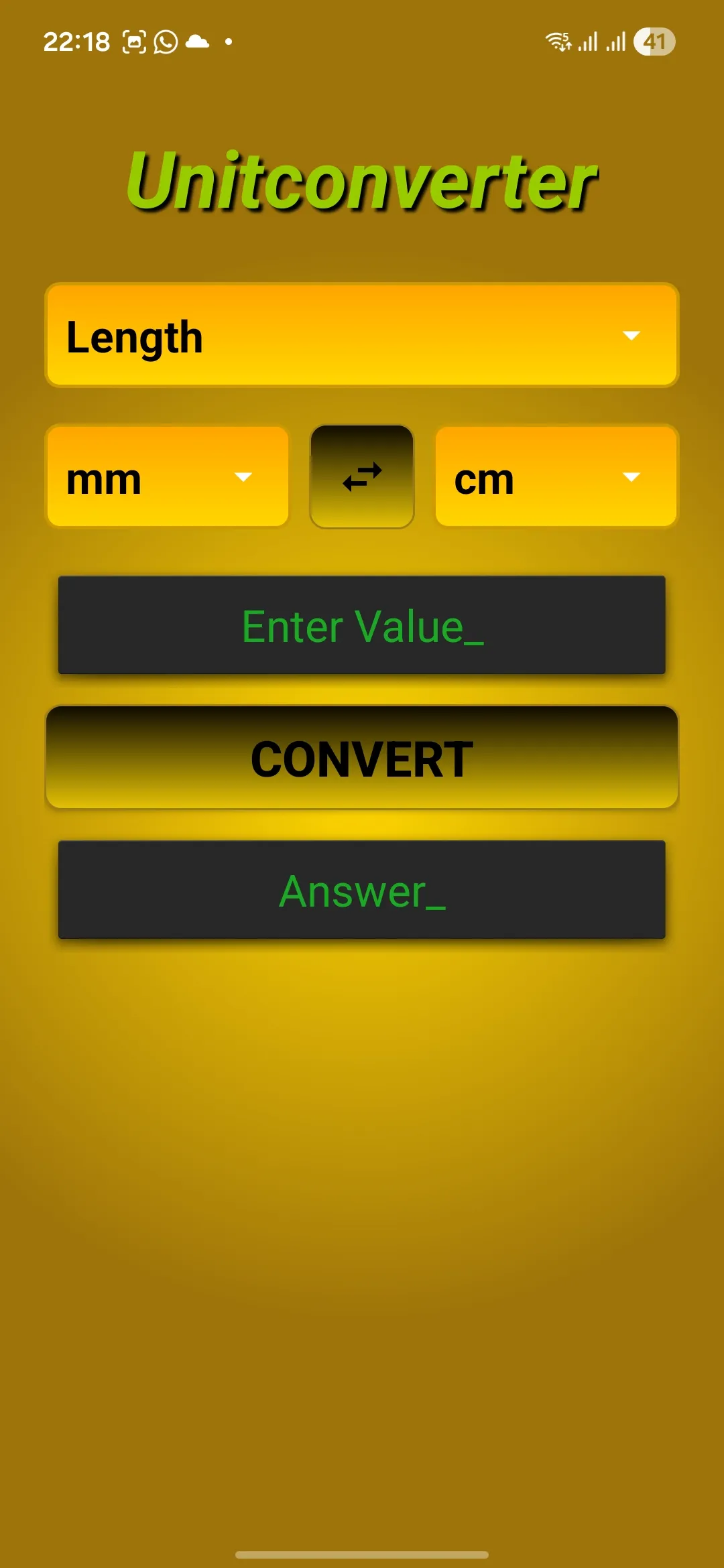Tap the cellular signal bars icon

click(x=590, y=42)
